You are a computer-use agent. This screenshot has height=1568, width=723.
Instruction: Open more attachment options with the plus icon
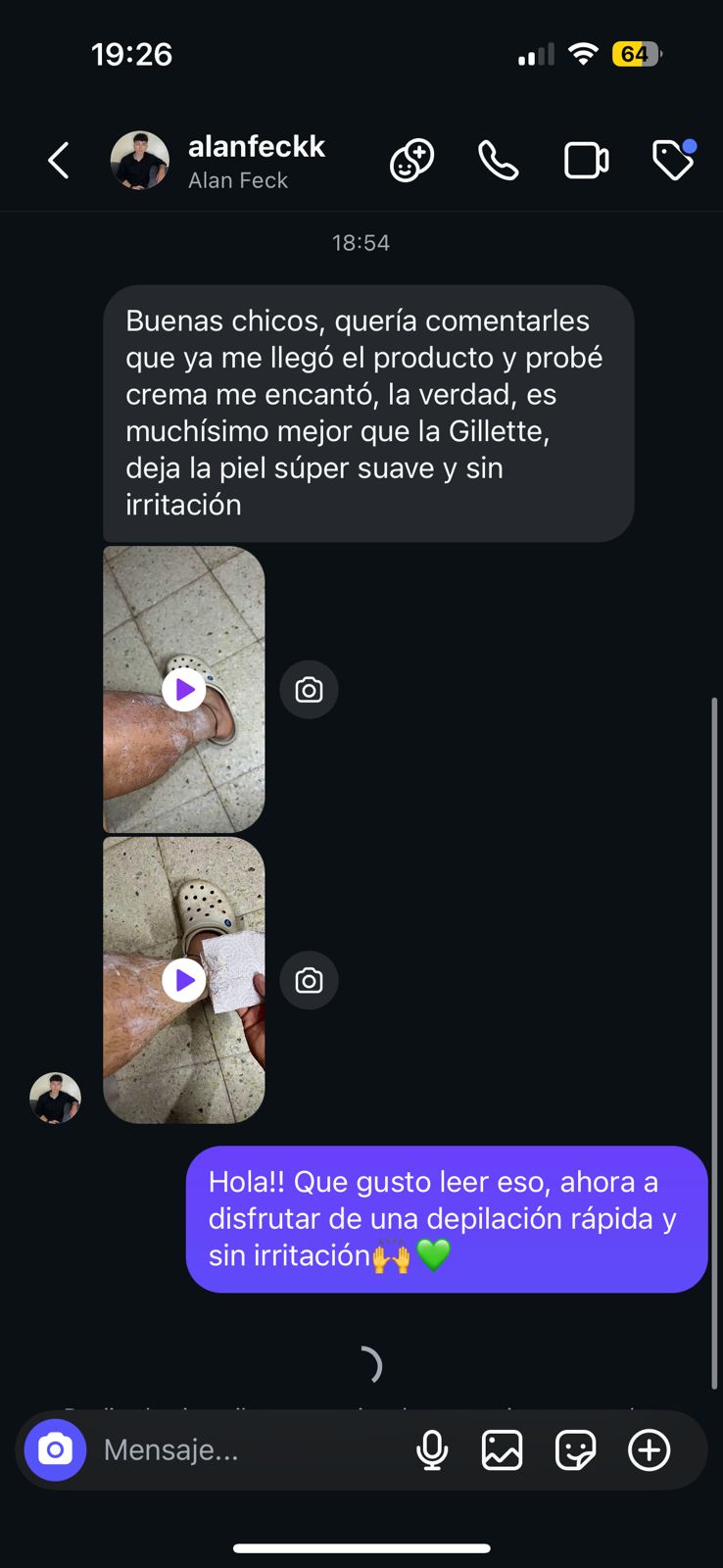(649, 1449)
